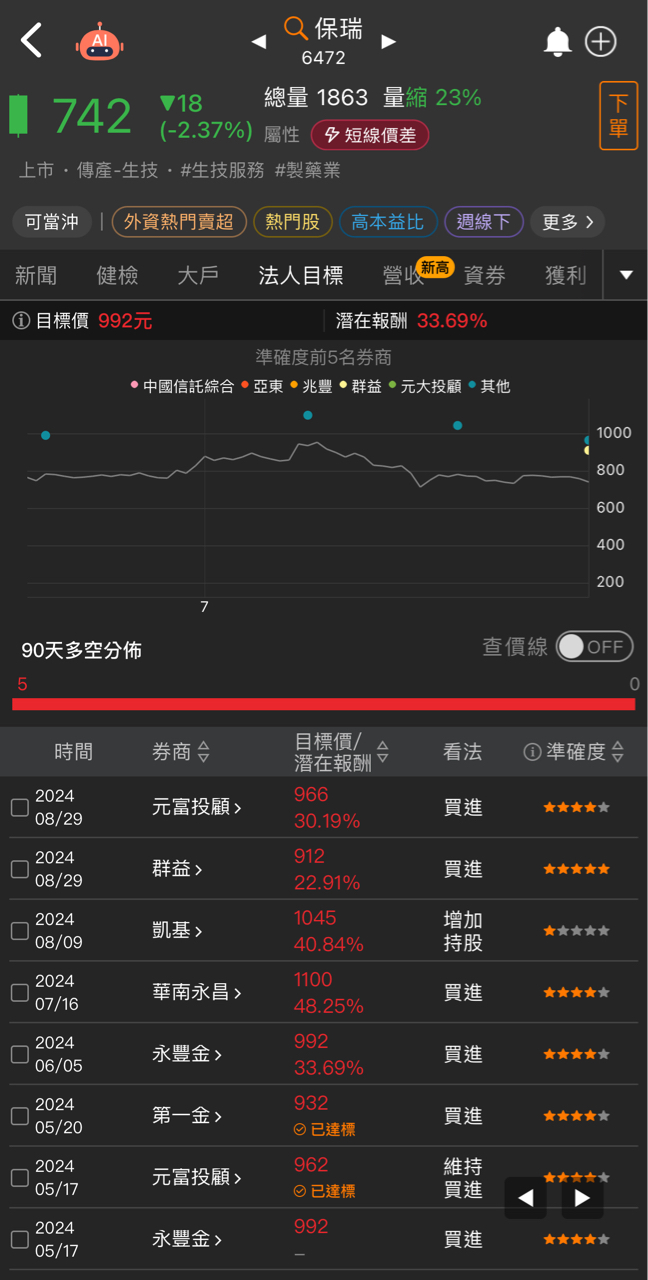Image resolution: width=648 pixels, height=1280 pixels.
Task: Open the 大戶 tab
Action: 198,275
